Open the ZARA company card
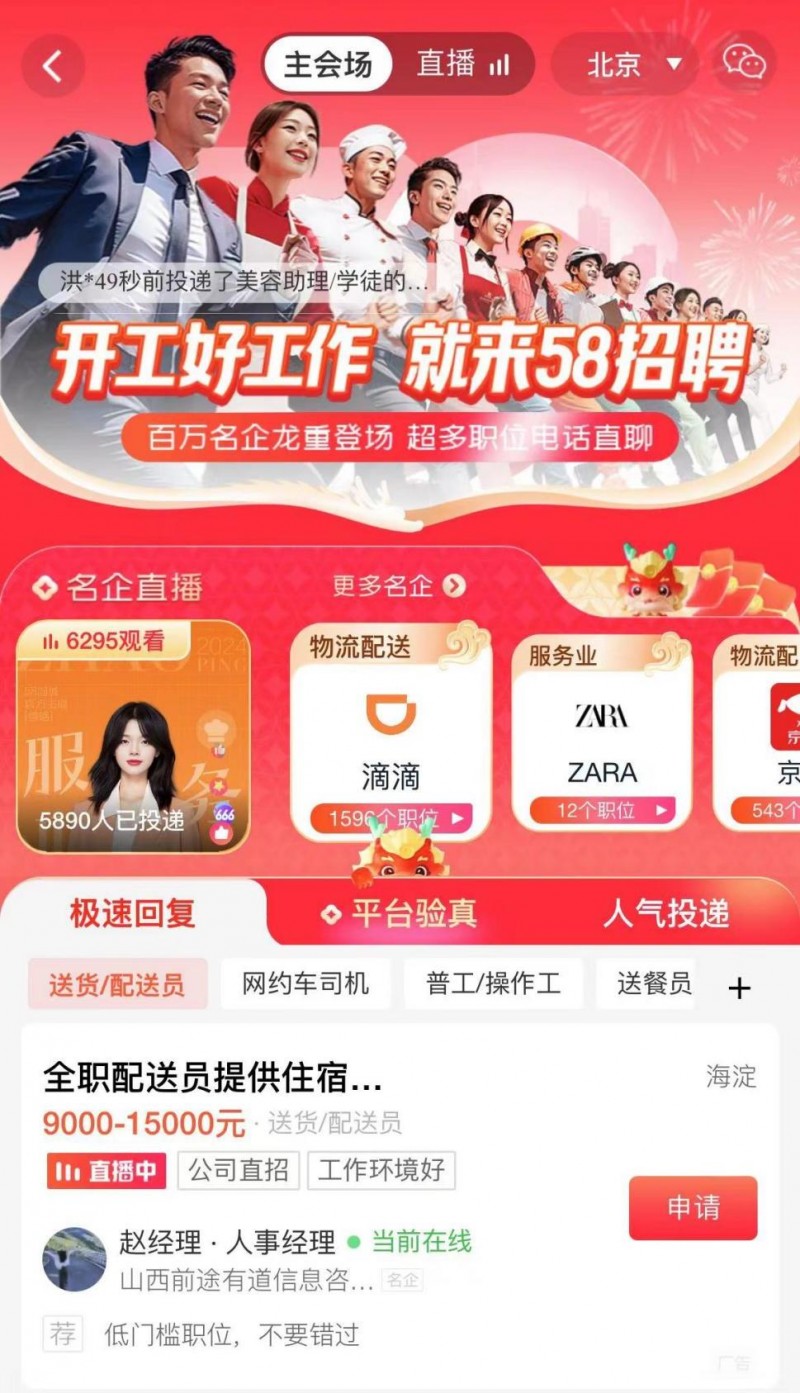The image size is (800, 1393). (602, 731)
